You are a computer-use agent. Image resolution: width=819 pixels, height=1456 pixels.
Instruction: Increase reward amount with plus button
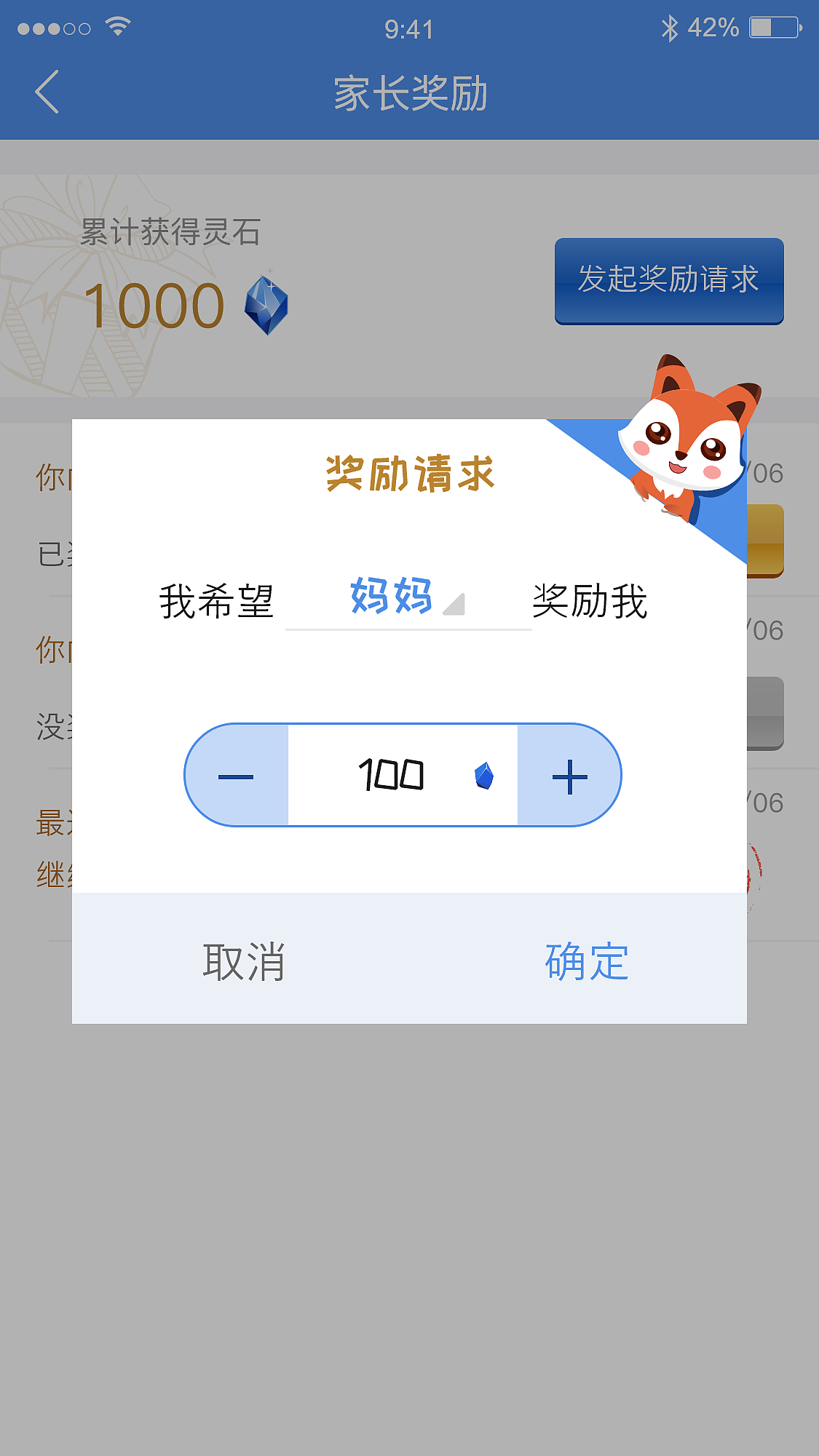[569, 776]
